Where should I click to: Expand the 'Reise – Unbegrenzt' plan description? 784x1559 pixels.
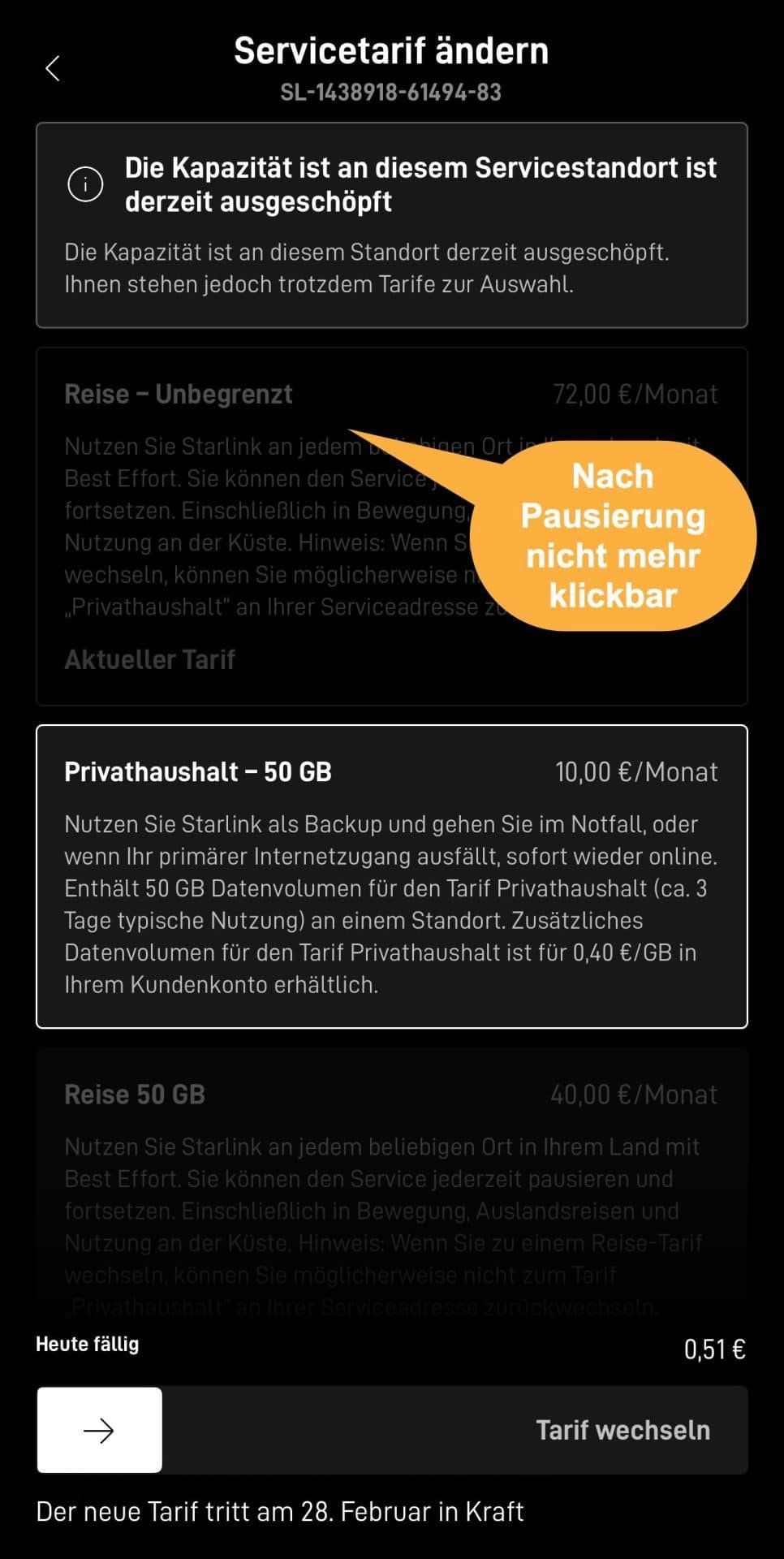tap(243, 528)
